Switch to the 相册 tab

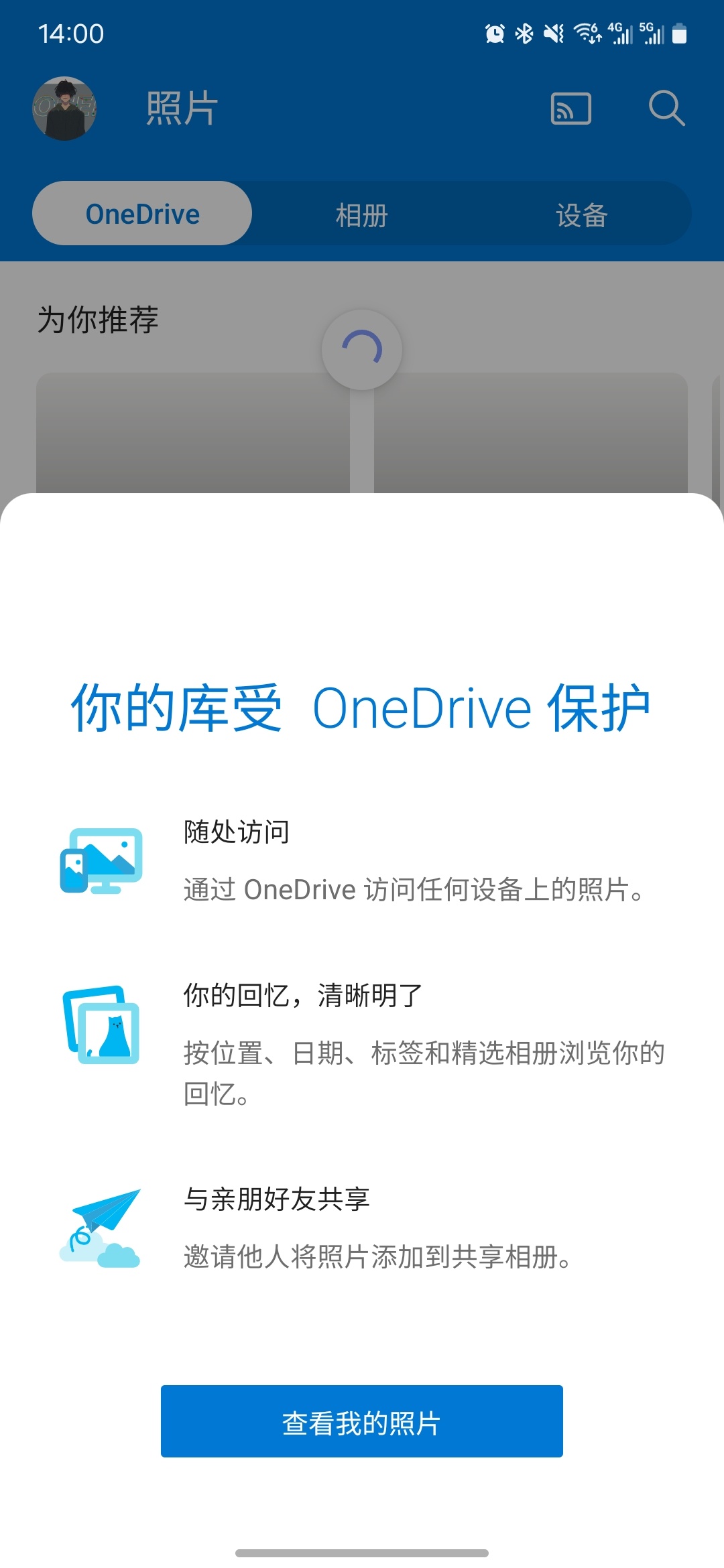(x=361, y=215)
